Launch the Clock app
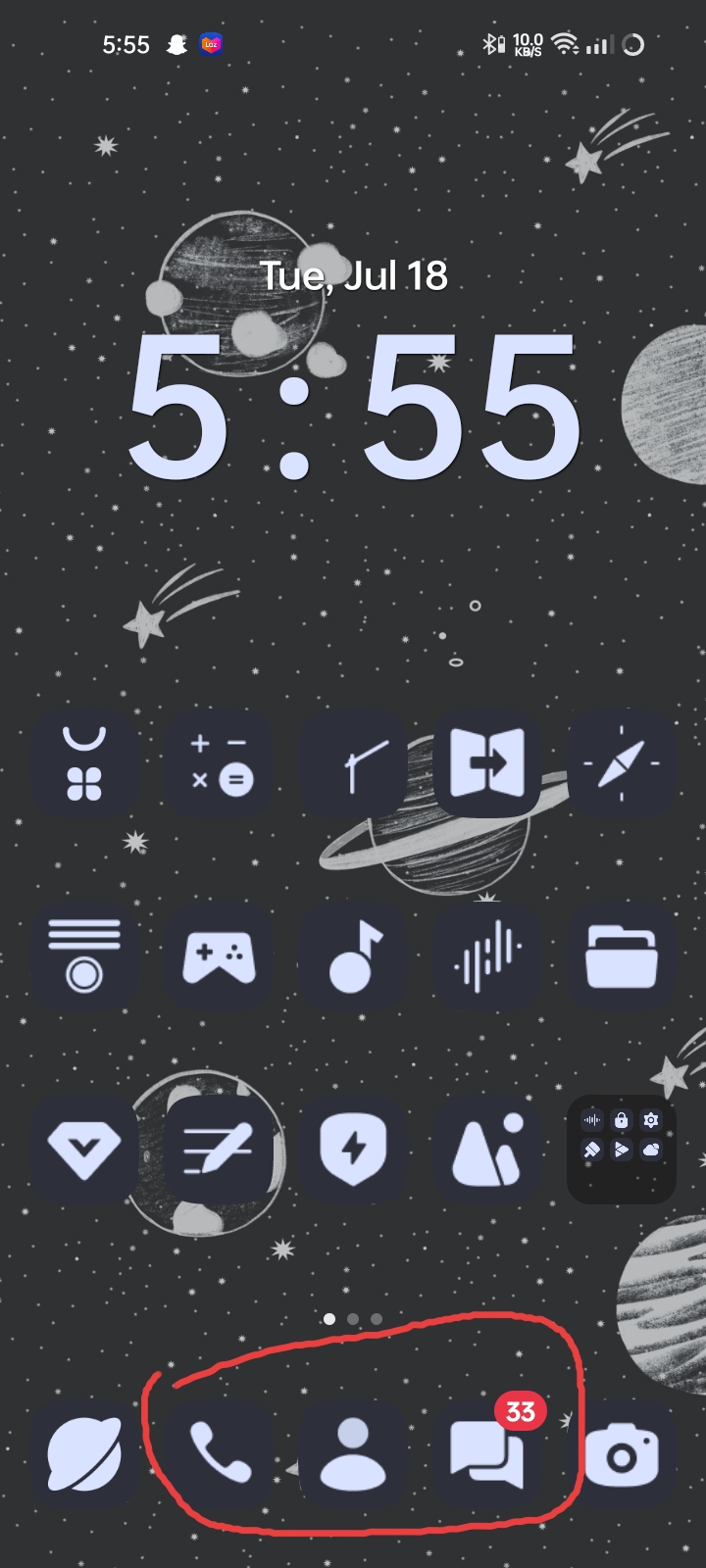 click(352, 762)
